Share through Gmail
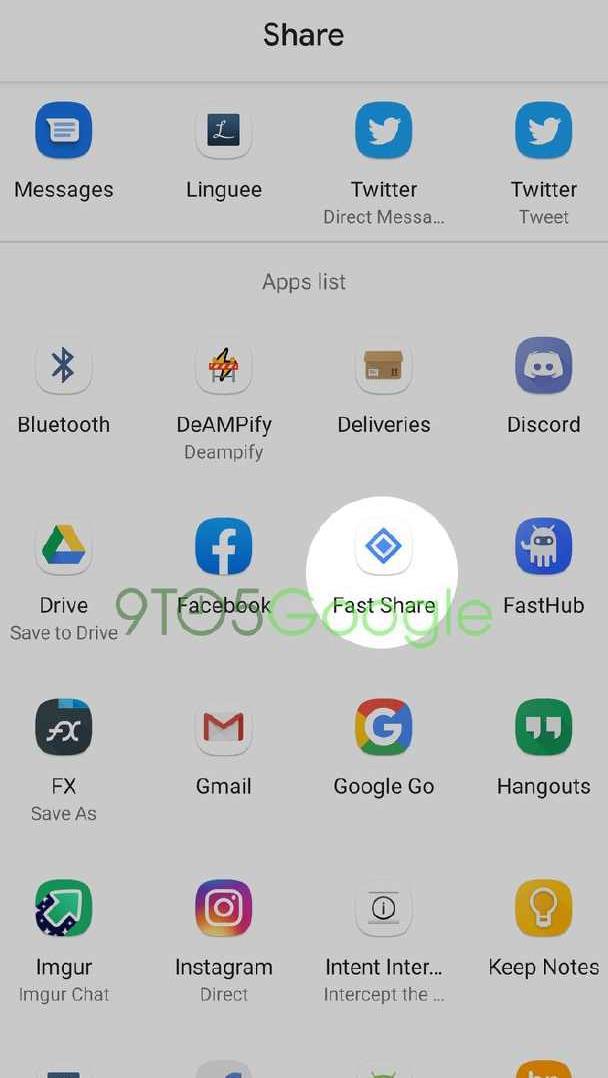608x1078 pixels. [x=224, y=727]
